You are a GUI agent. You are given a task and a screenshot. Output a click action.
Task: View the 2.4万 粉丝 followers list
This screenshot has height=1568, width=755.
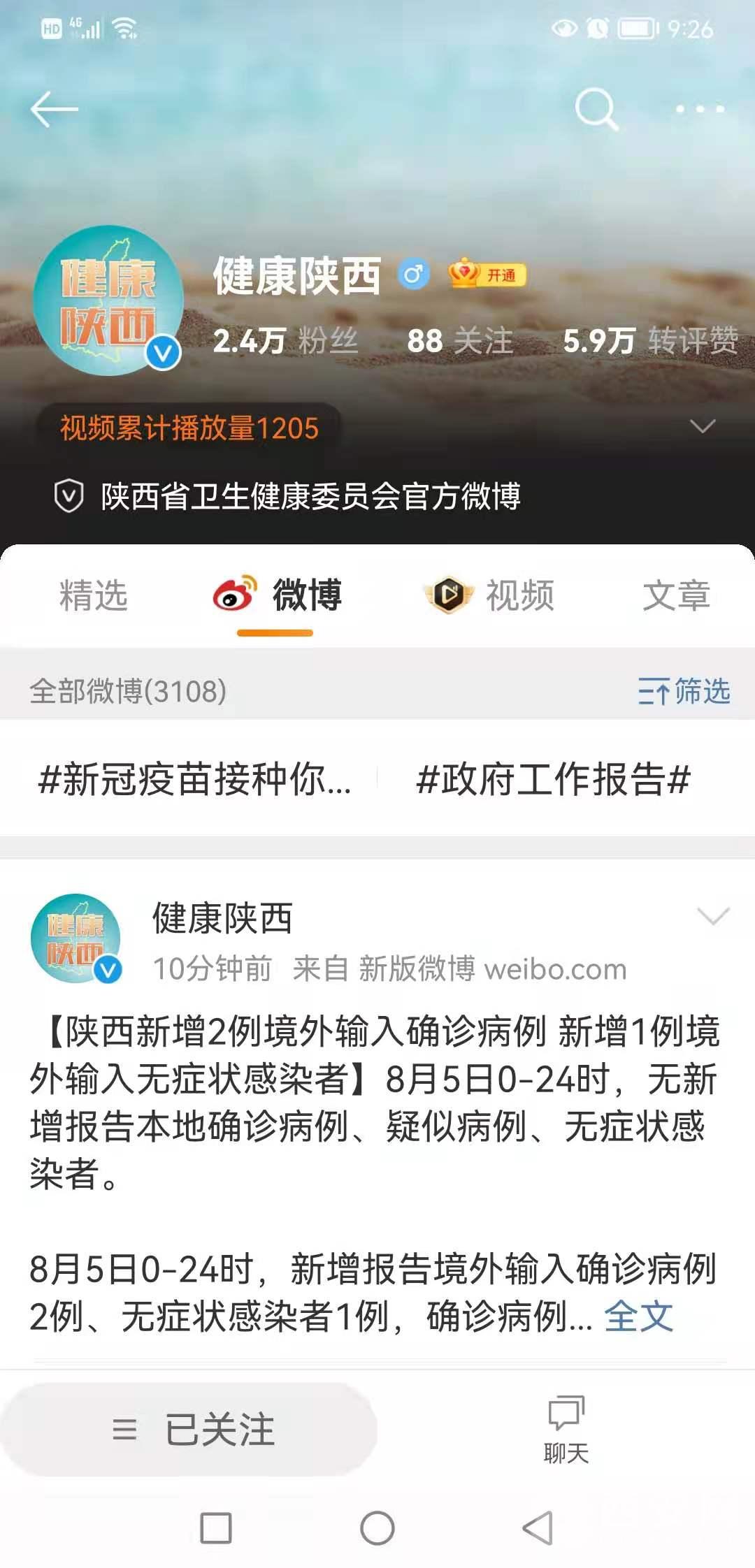pyautogui.click(x=285, y=341)
